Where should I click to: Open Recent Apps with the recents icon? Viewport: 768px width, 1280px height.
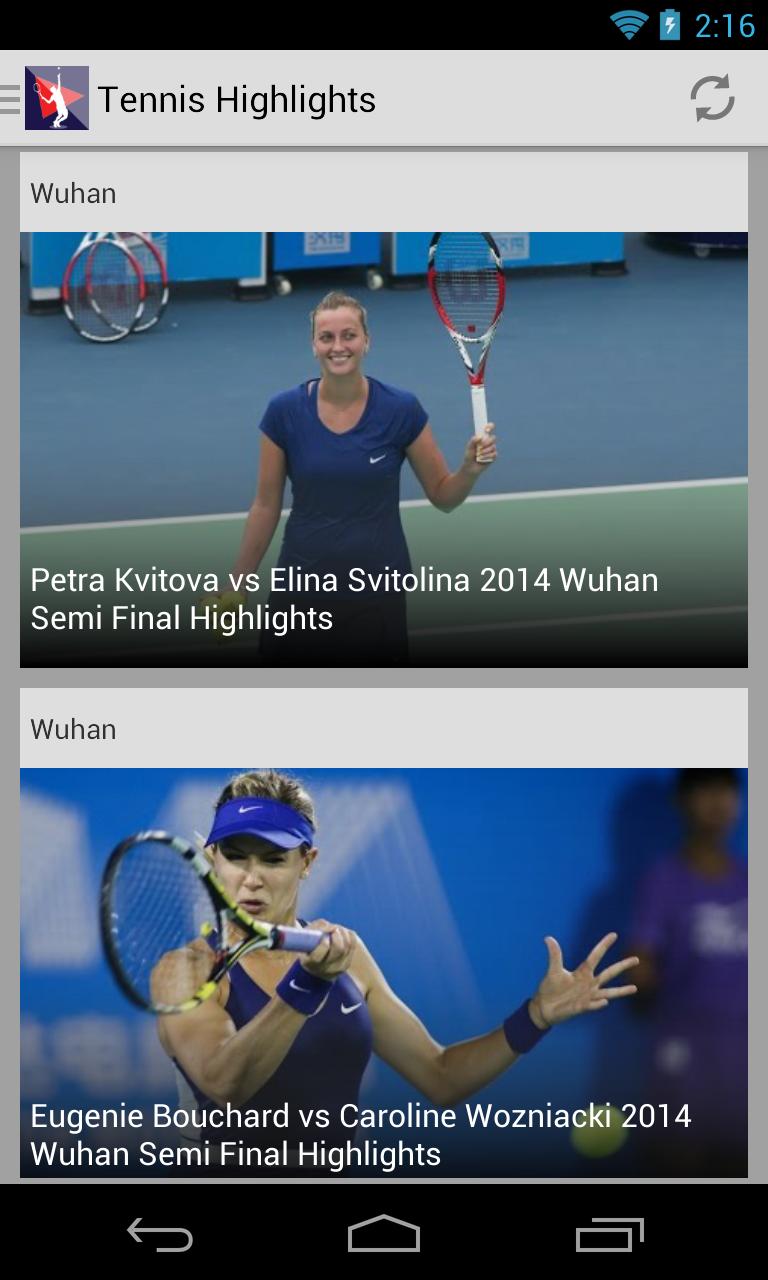tap(610, 1235)
